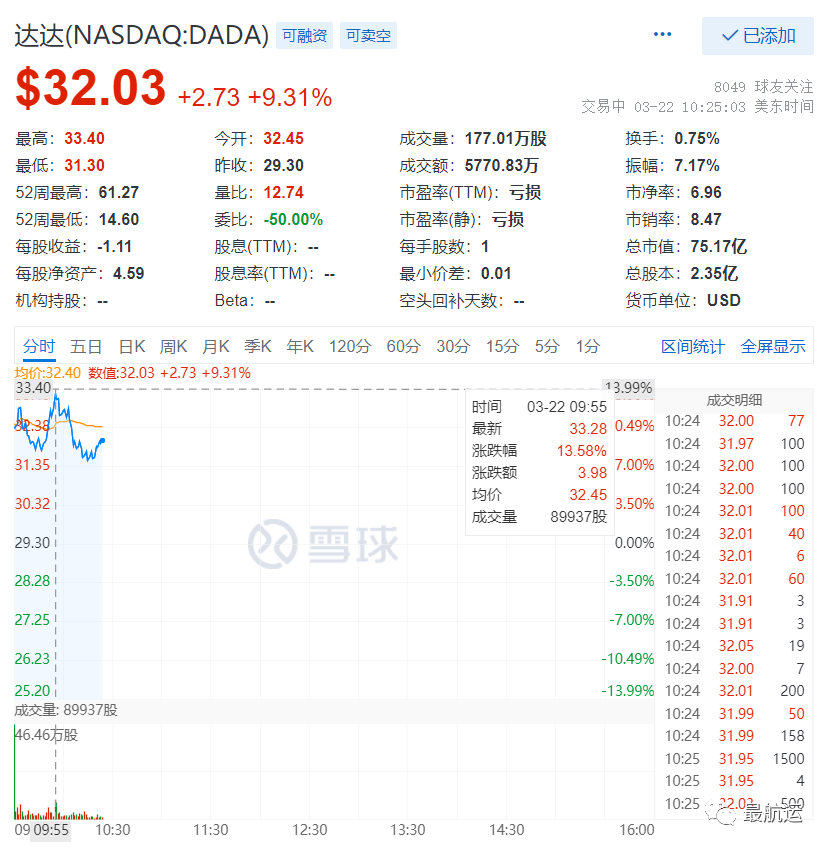The width and height of the screenshot is (829, 849).
Task: Select the 5分 interval tab
Action: (x=546, y=347)
